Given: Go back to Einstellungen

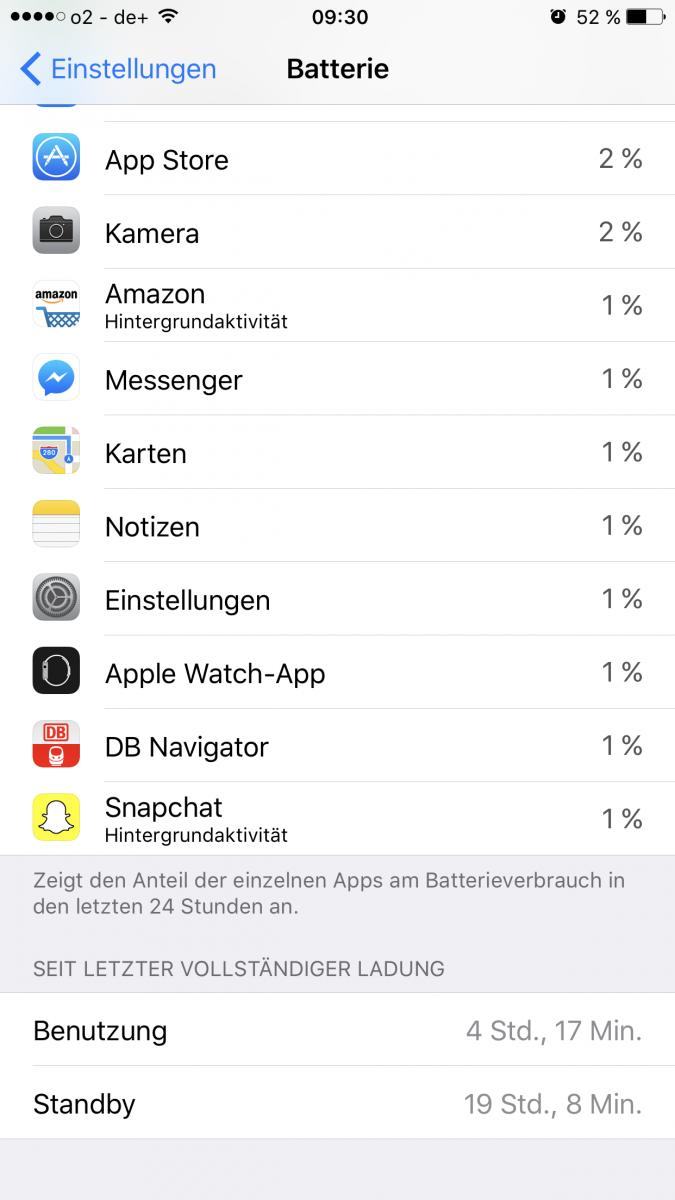Looking at the screenshot, I should (x=118, y=69).
